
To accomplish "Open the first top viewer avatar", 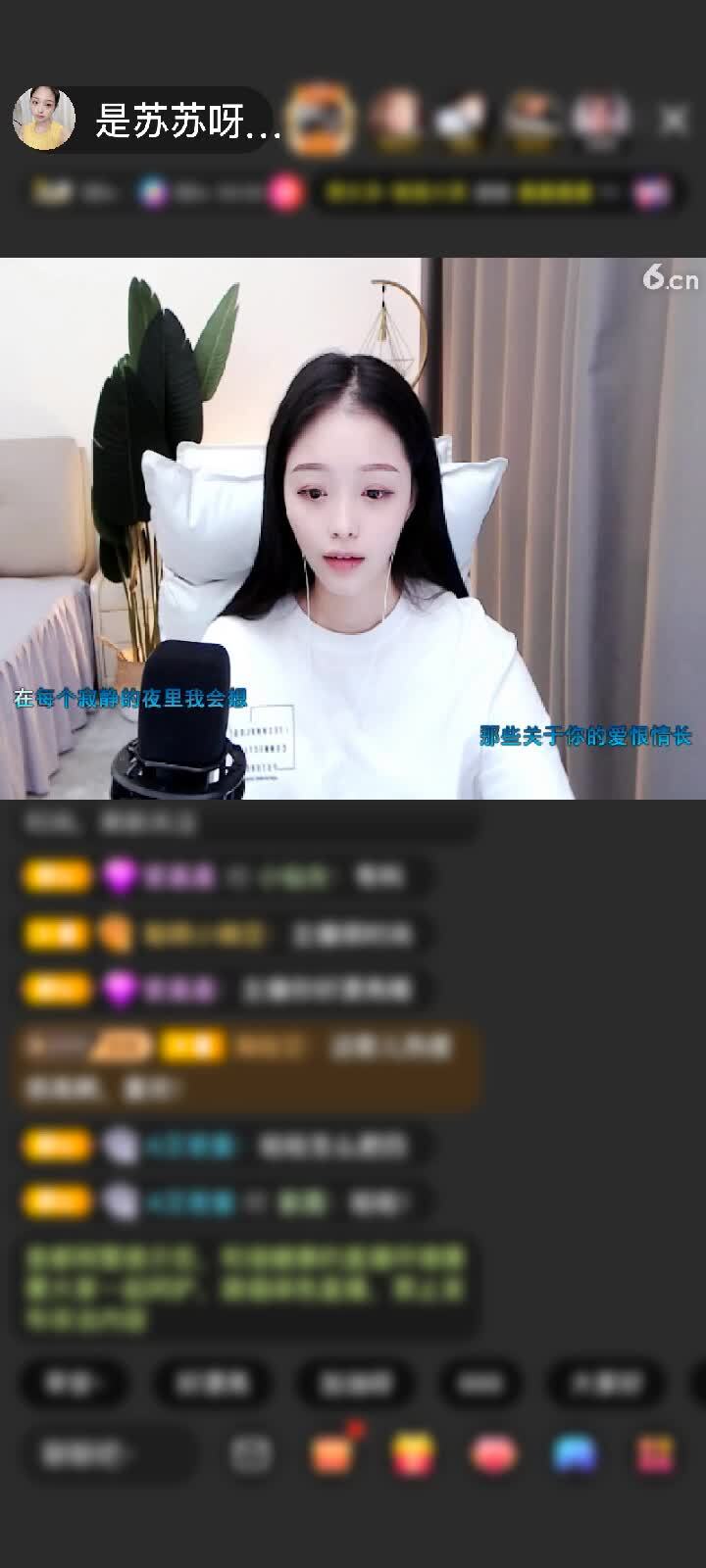I will pyautogui.click(x=324, y=120).
